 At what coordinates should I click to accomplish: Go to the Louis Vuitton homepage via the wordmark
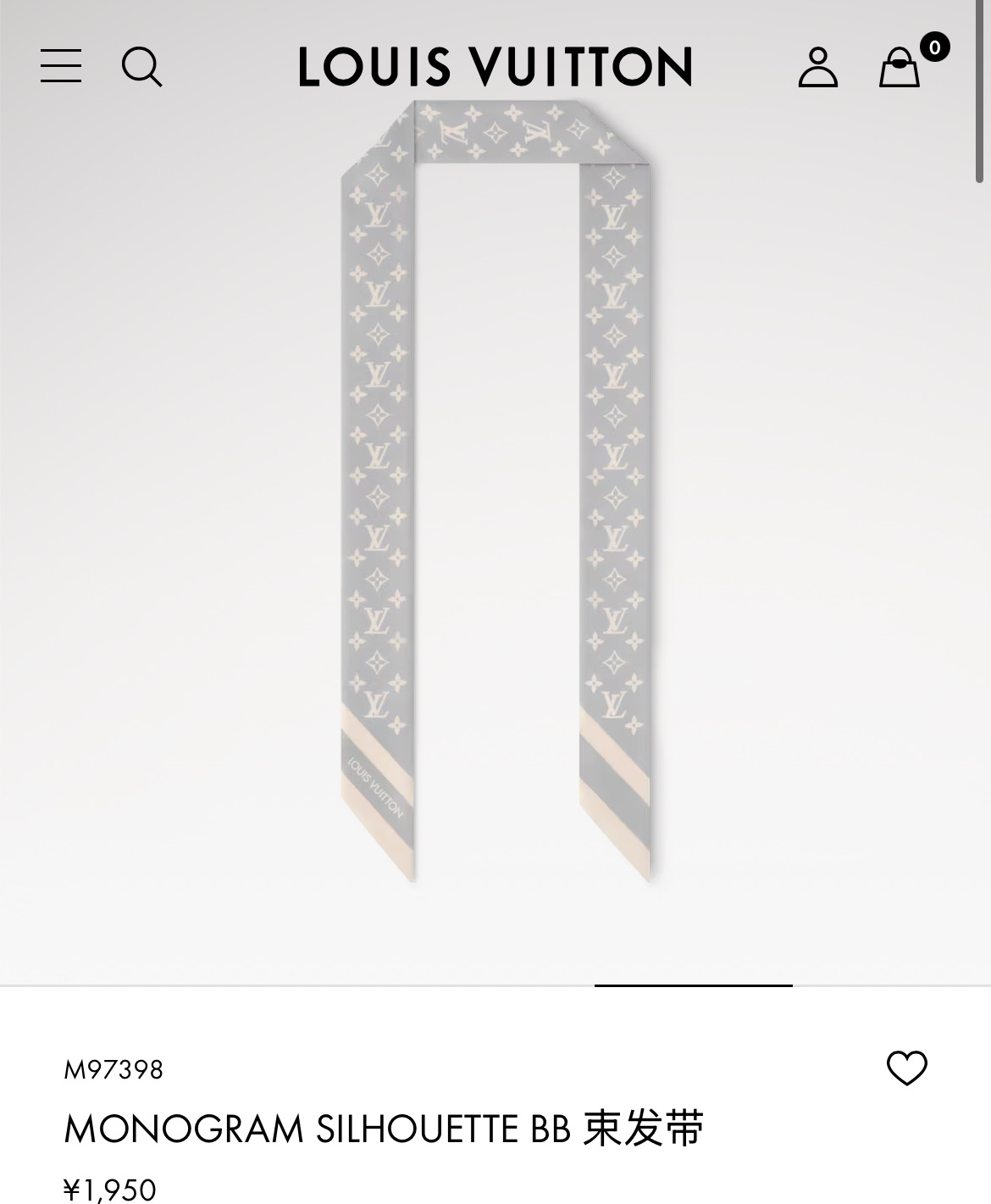(x=495, y=67)
